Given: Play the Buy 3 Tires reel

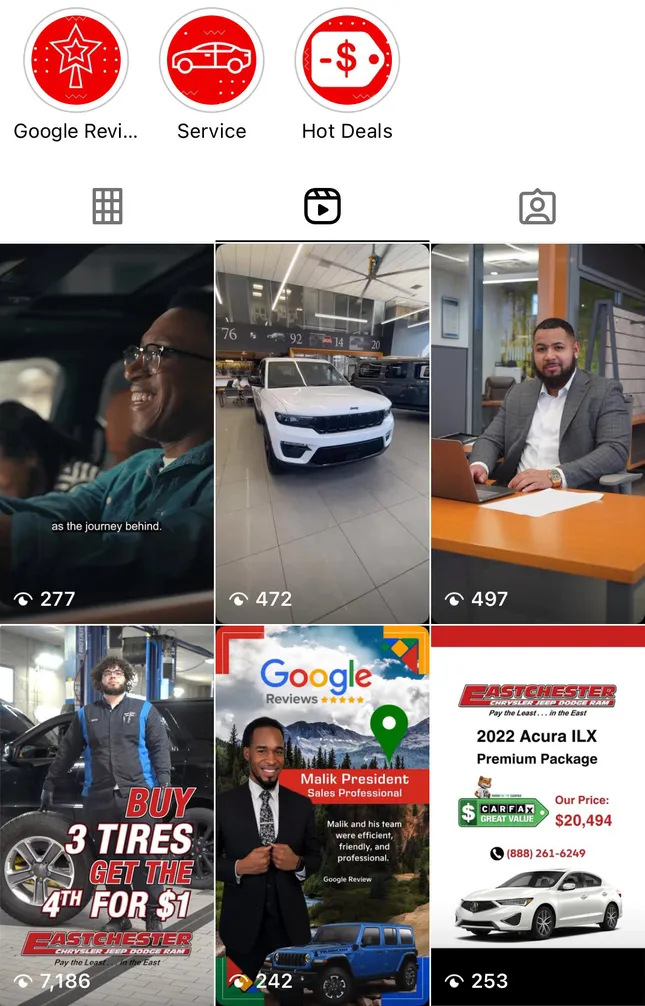Looking at the screenshot, I should pyautogui.click(x=107, y=815).
